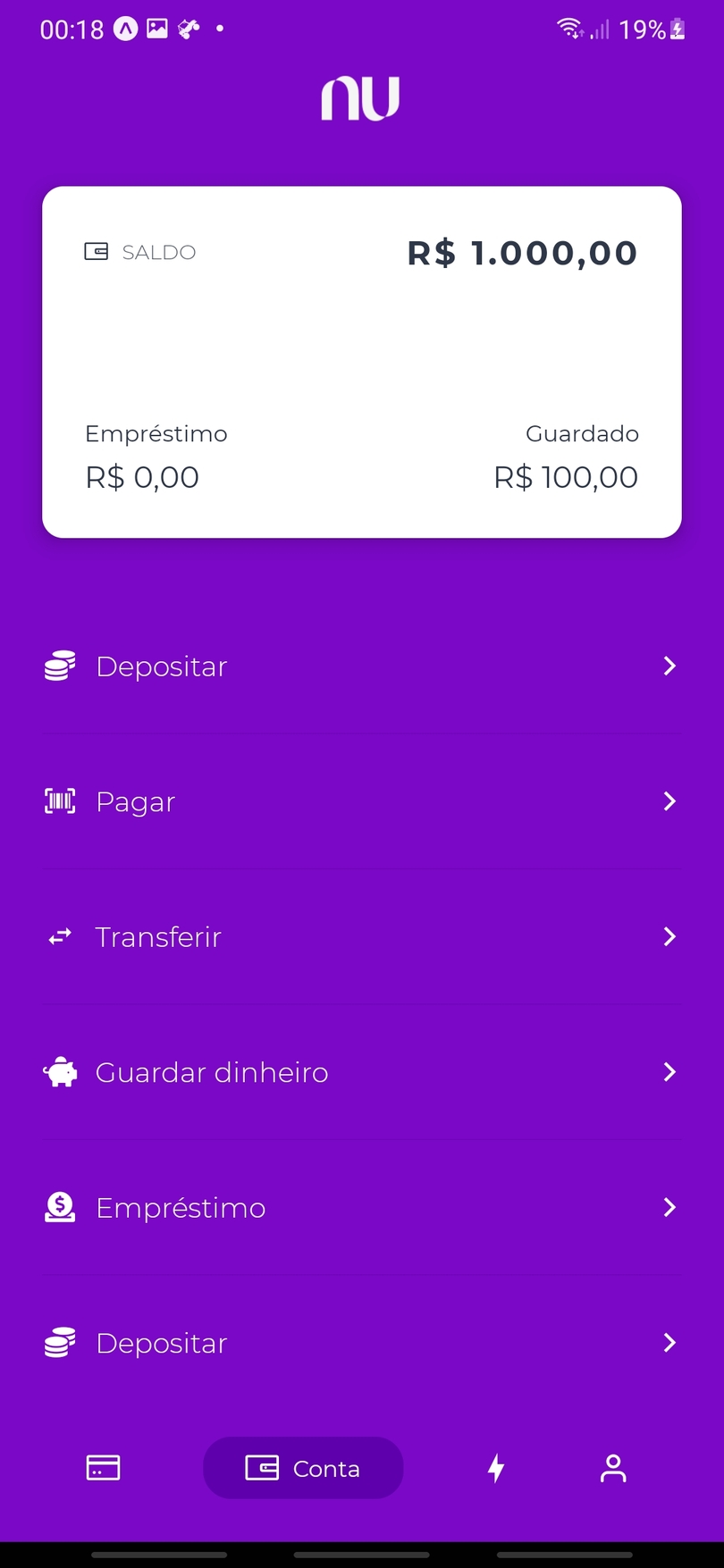Screen dimensions: 724x1568
Task: Select the Conta tab
Action: 303,1468
